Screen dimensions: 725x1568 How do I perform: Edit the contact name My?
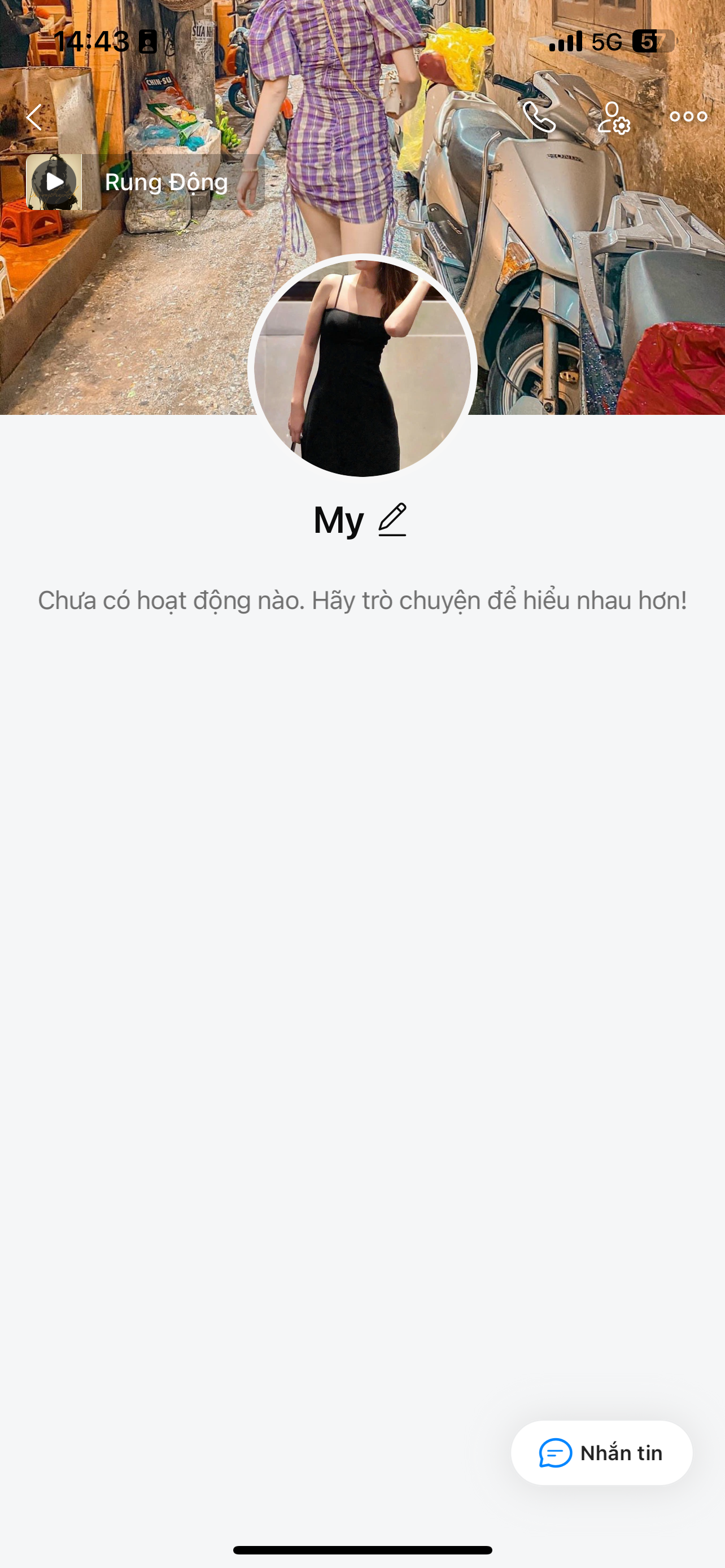(x=392, y=520)
